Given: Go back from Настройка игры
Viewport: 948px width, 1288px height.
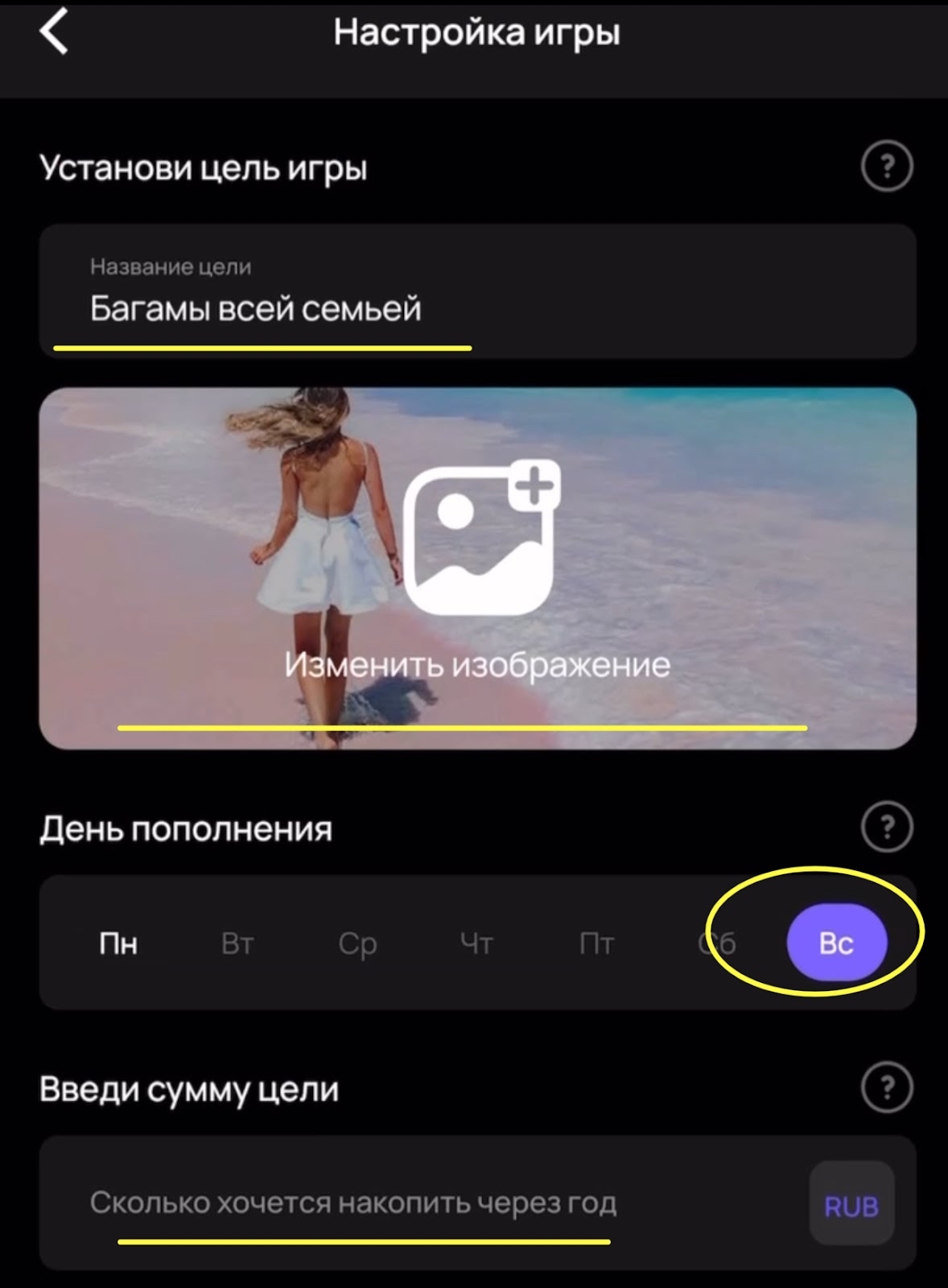Looking at the screenshot, I should pos(54,32).
